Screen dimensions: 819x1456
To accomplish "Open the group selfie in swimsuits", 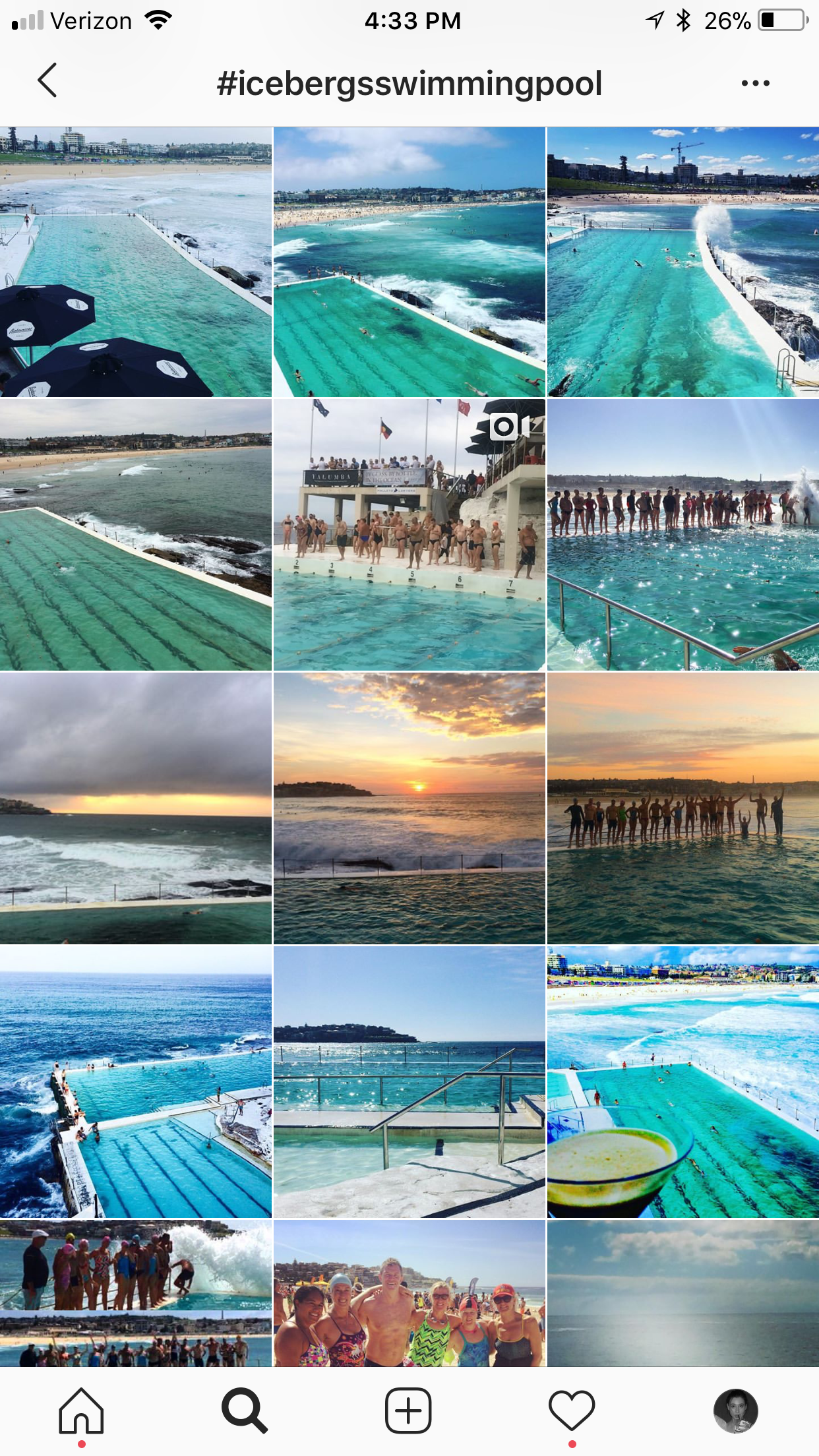I will [409, 1292].
